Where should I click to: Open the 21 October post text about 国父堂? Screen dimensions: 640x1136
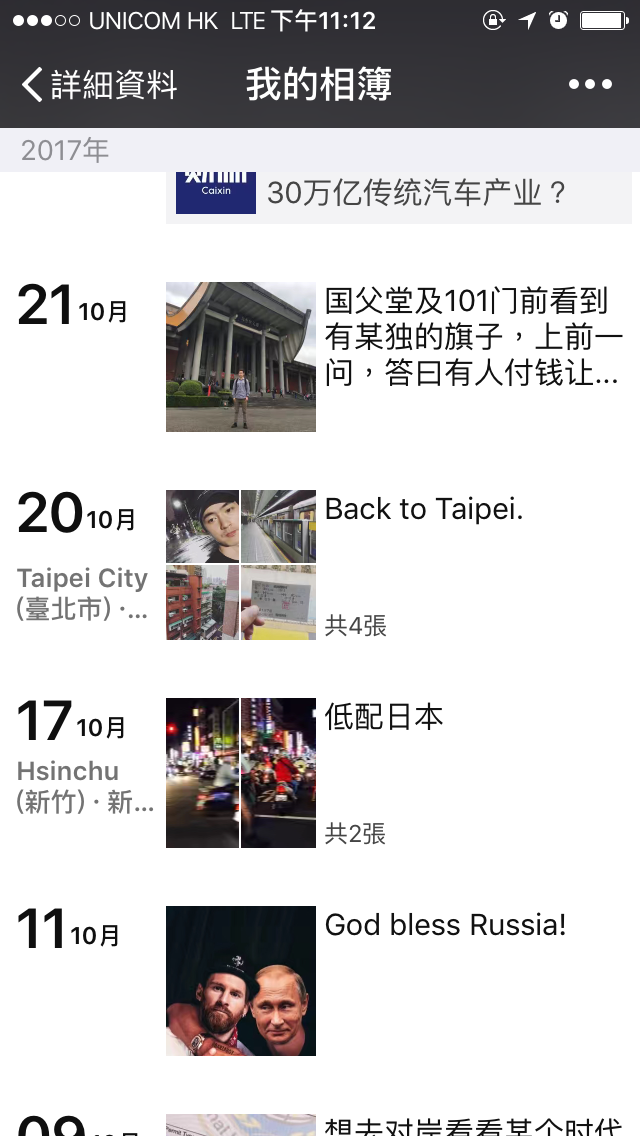[473, 338]
